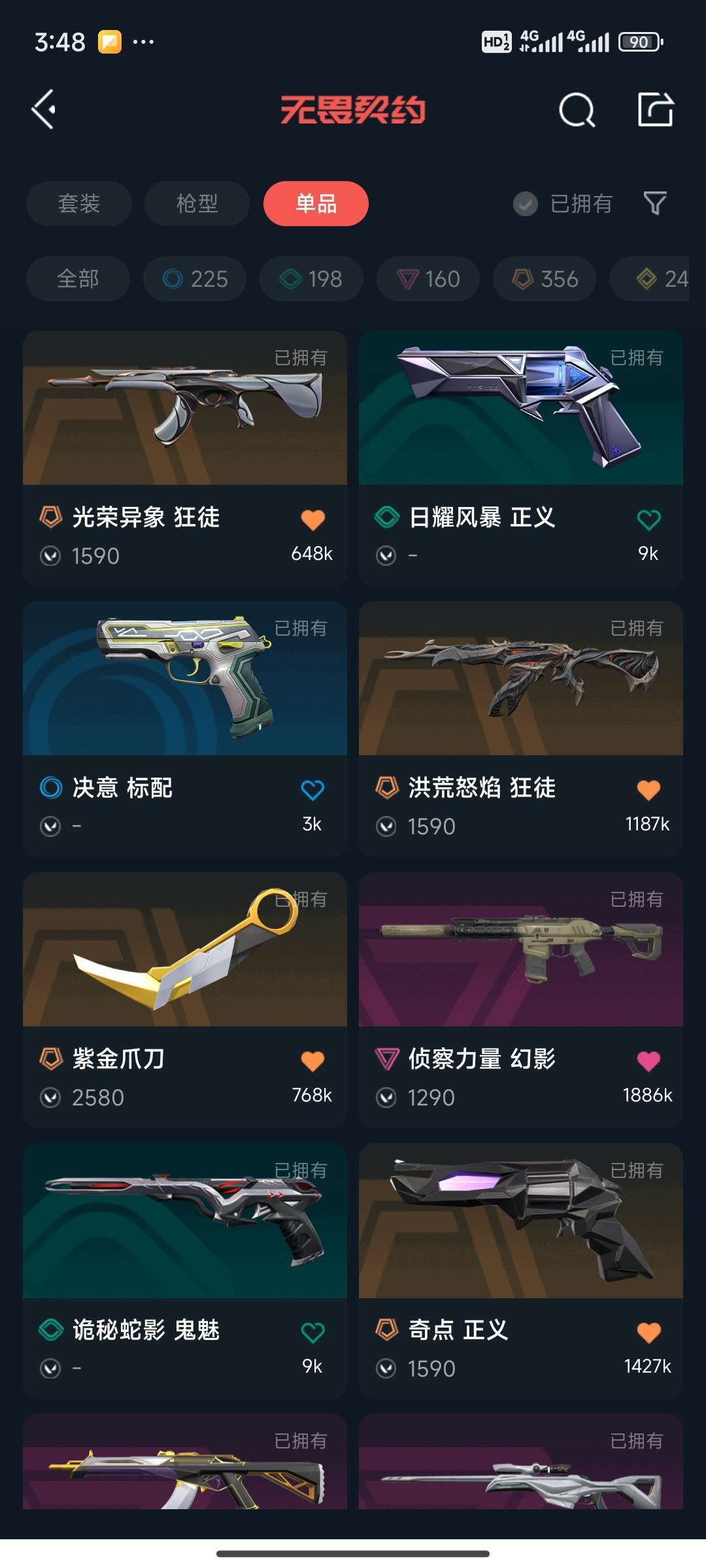This screenshot has width=706, height=1568.
Task: Share this page via share icon
Action: [x=656, y=109]
